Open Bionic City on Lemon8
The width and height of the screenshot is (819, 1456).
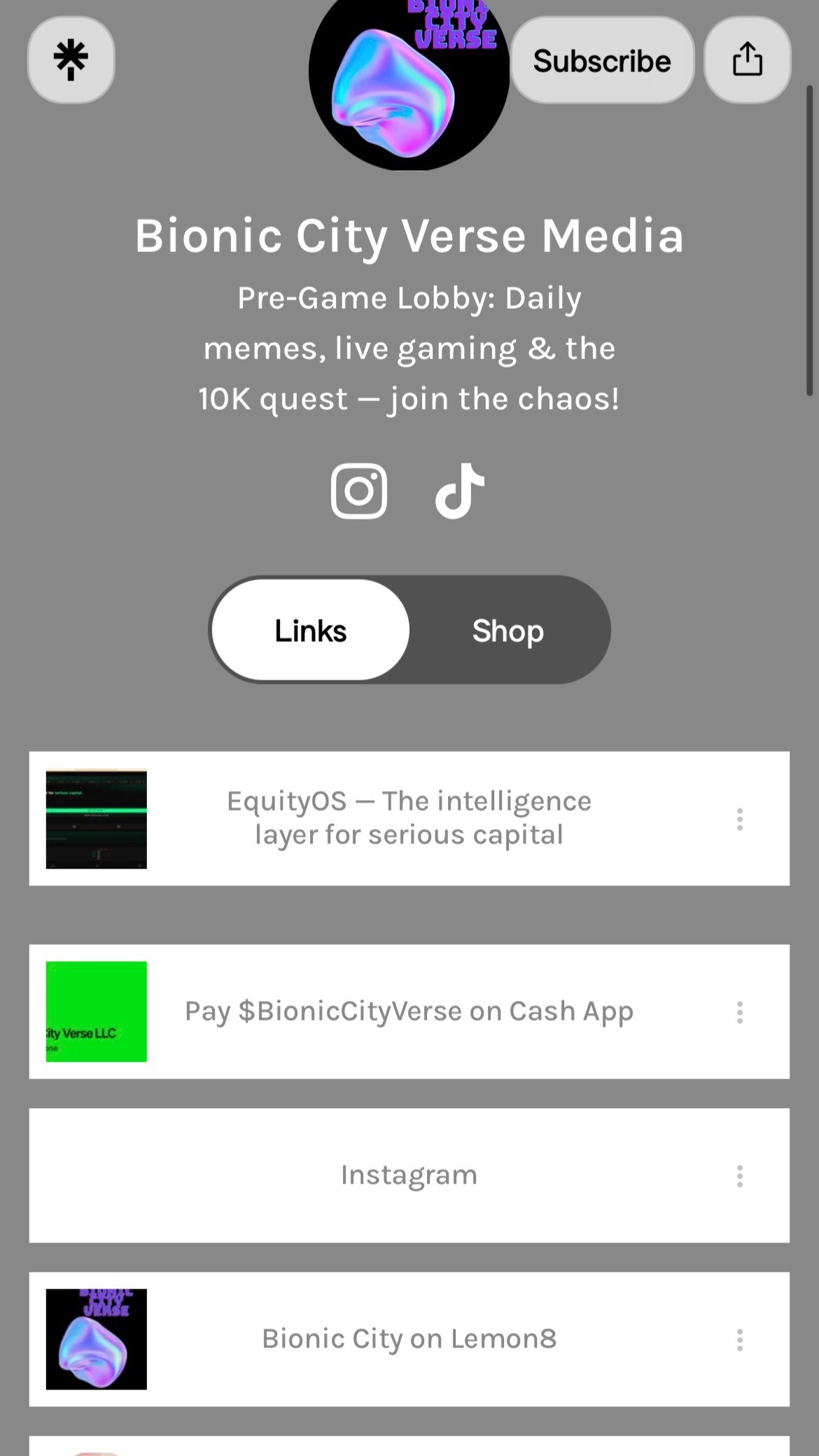[x=409, y=1339]
